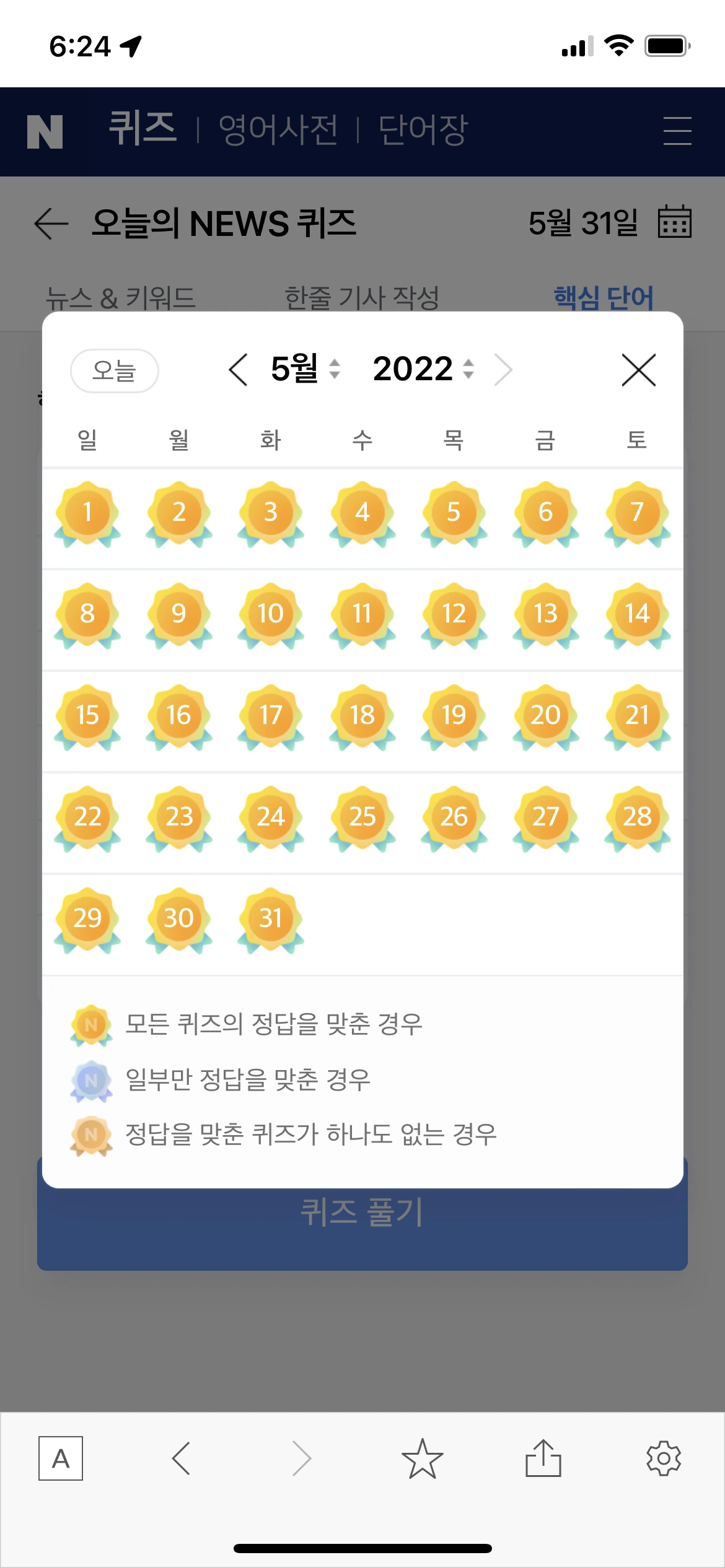Open the hamburger menu

677,131
